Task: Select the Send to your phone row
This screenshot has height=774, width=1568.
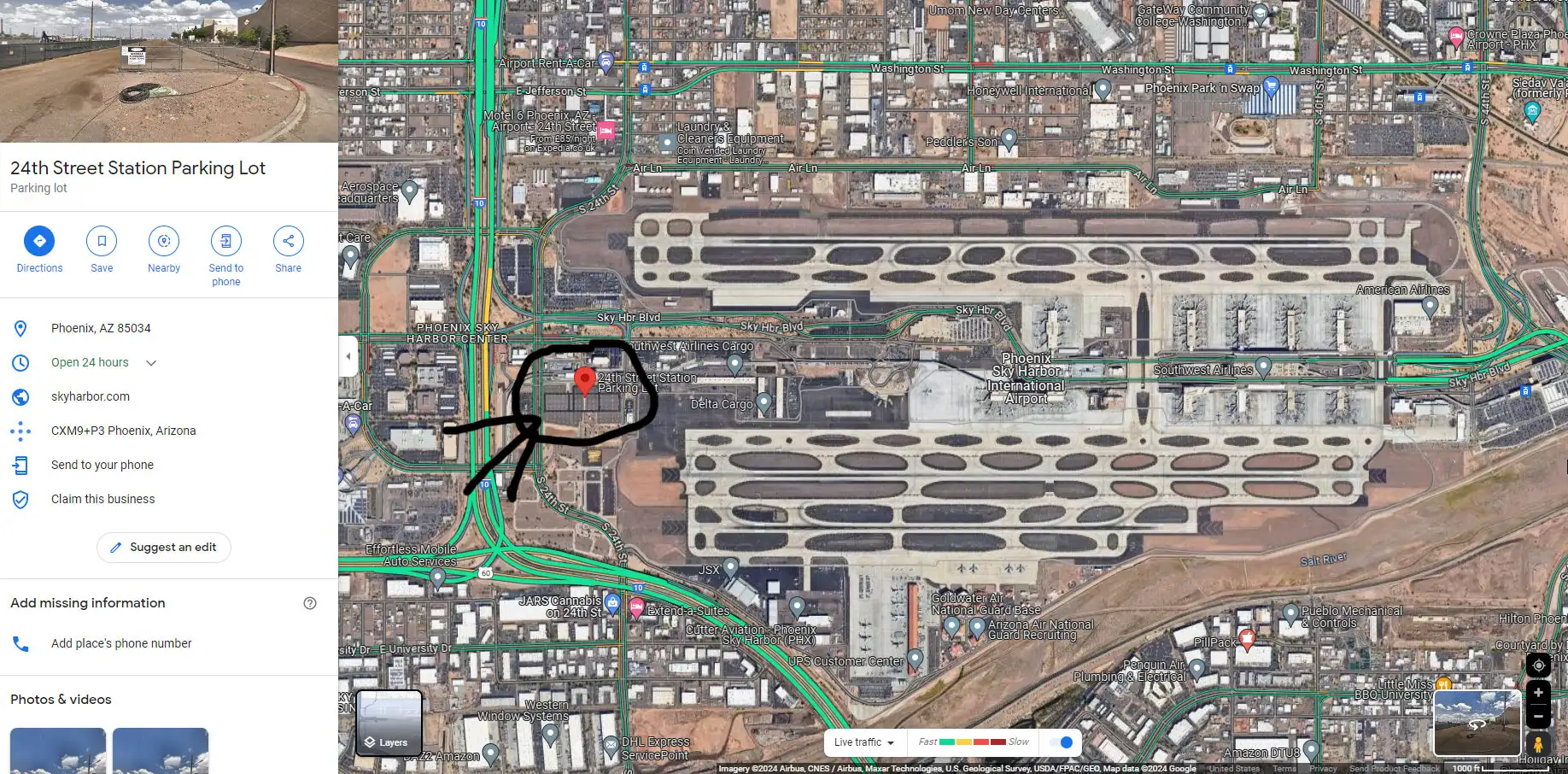Action: click(102, 465)
